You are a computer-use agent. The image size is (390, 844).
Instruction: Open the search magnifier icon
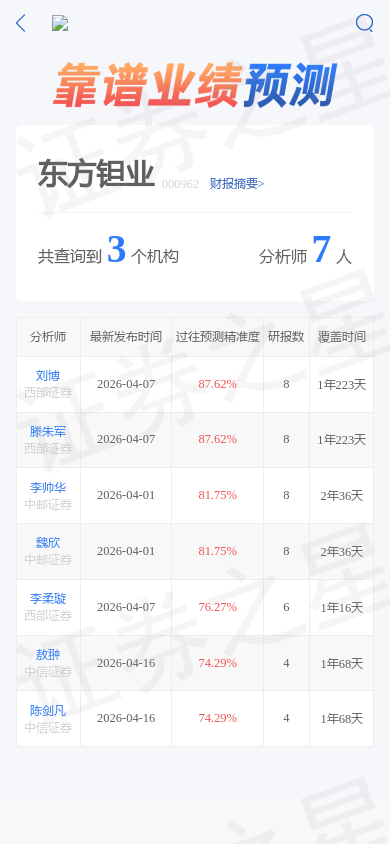click(x=364, y=23)
